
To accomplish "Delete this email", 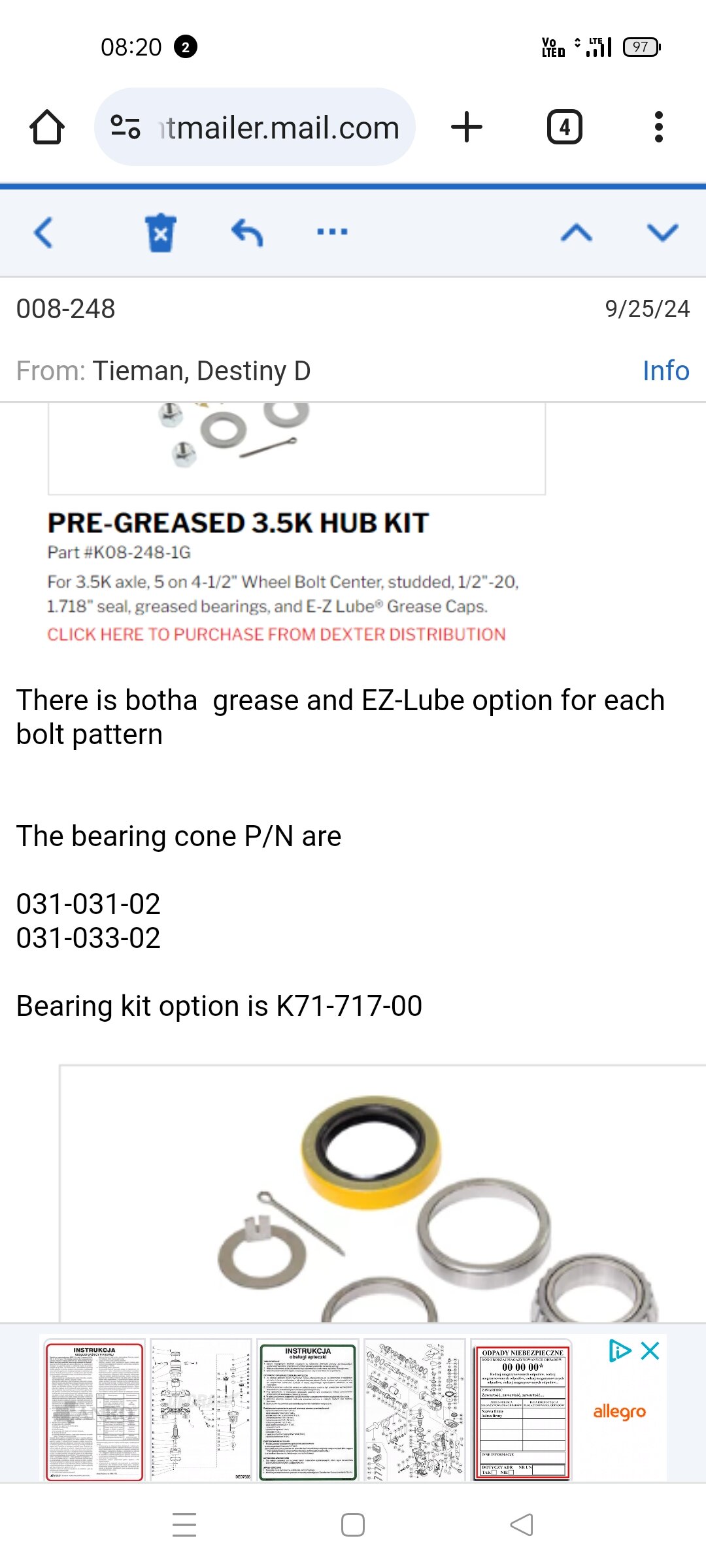I will pos(161,233).
